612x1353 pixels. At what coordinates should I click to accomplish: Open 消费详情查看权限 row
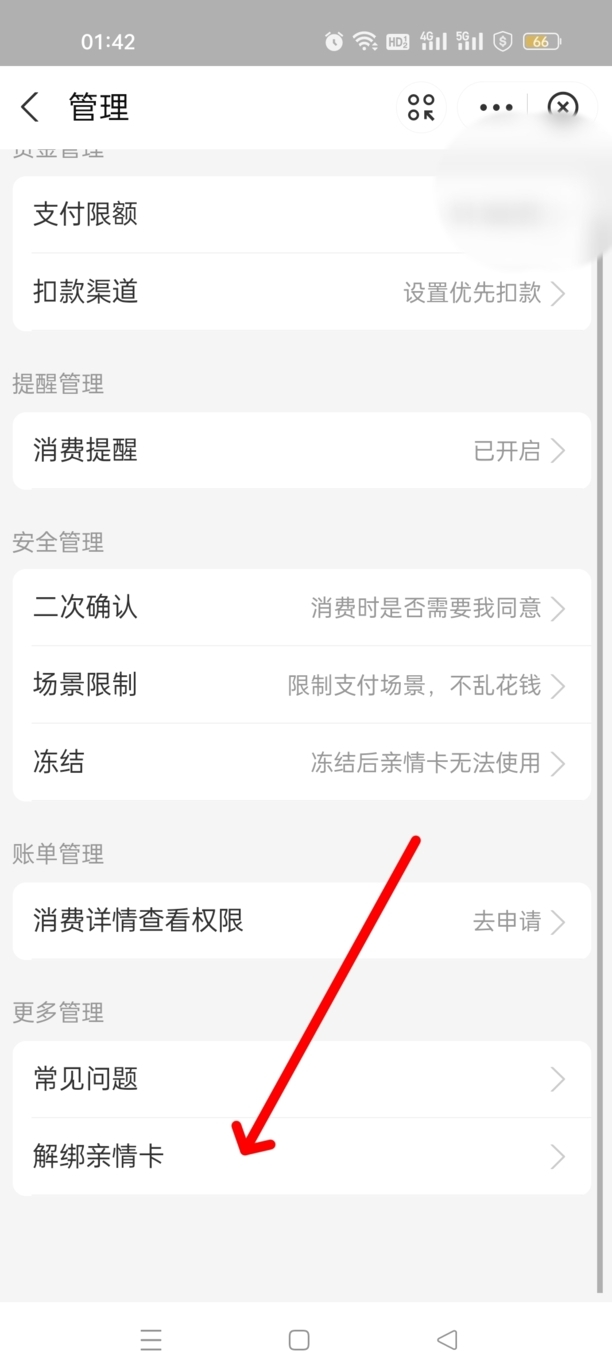(302, 921)
